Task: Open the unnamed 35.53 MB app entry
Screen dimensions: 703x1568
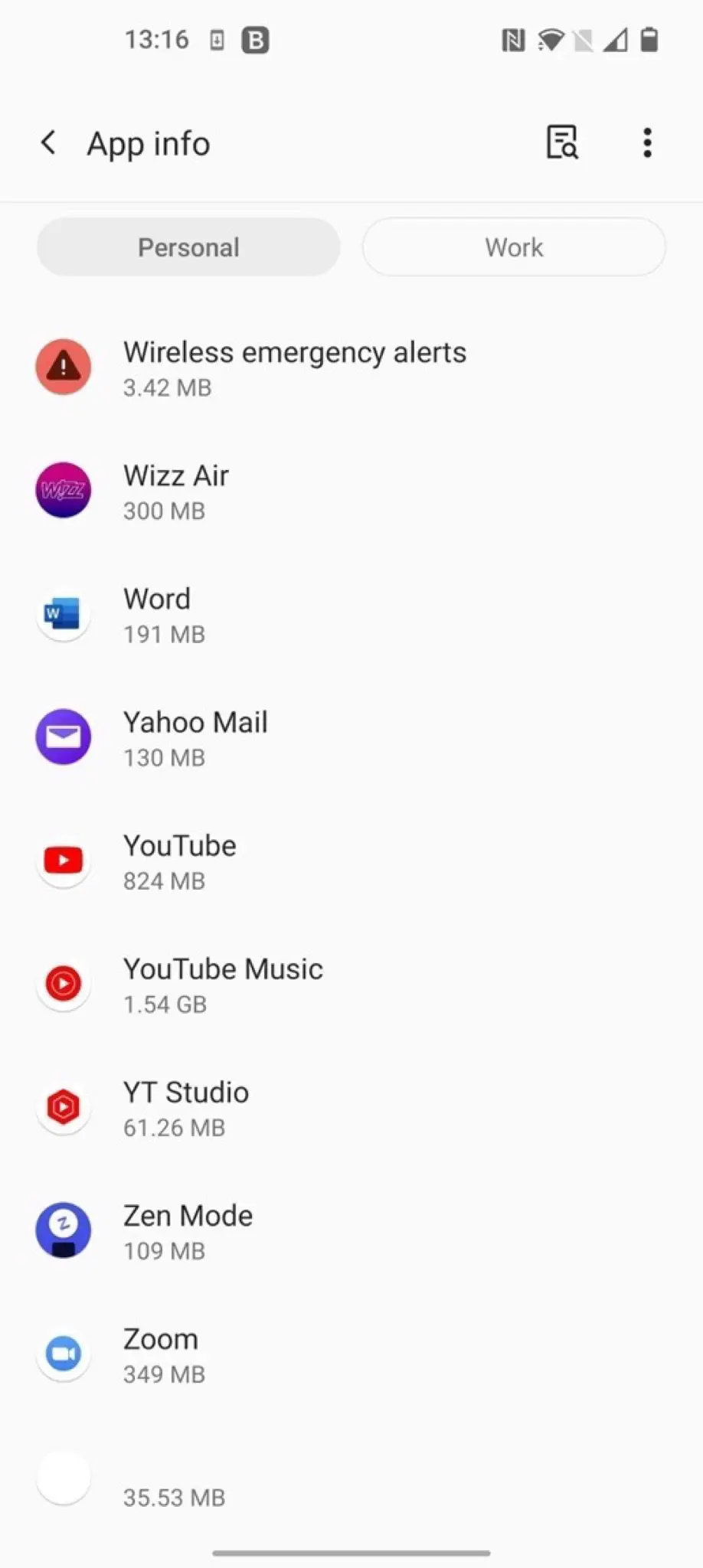Action: pos(175,1485)
